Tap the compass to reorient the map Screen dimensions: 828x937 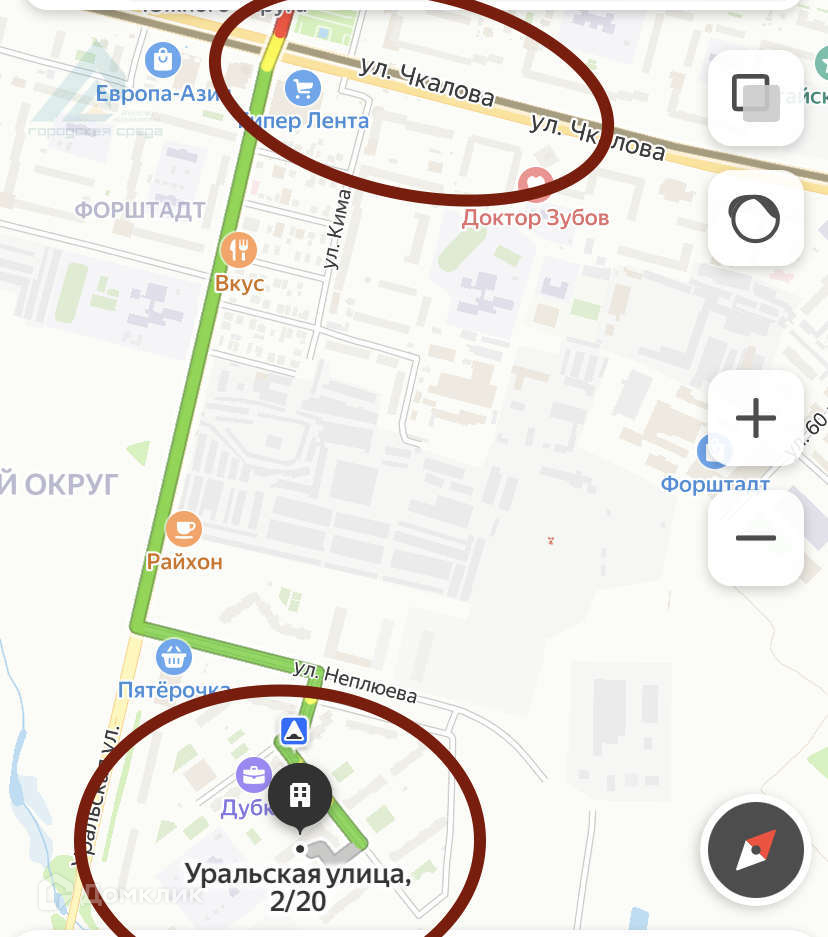[x=756, y=850]
